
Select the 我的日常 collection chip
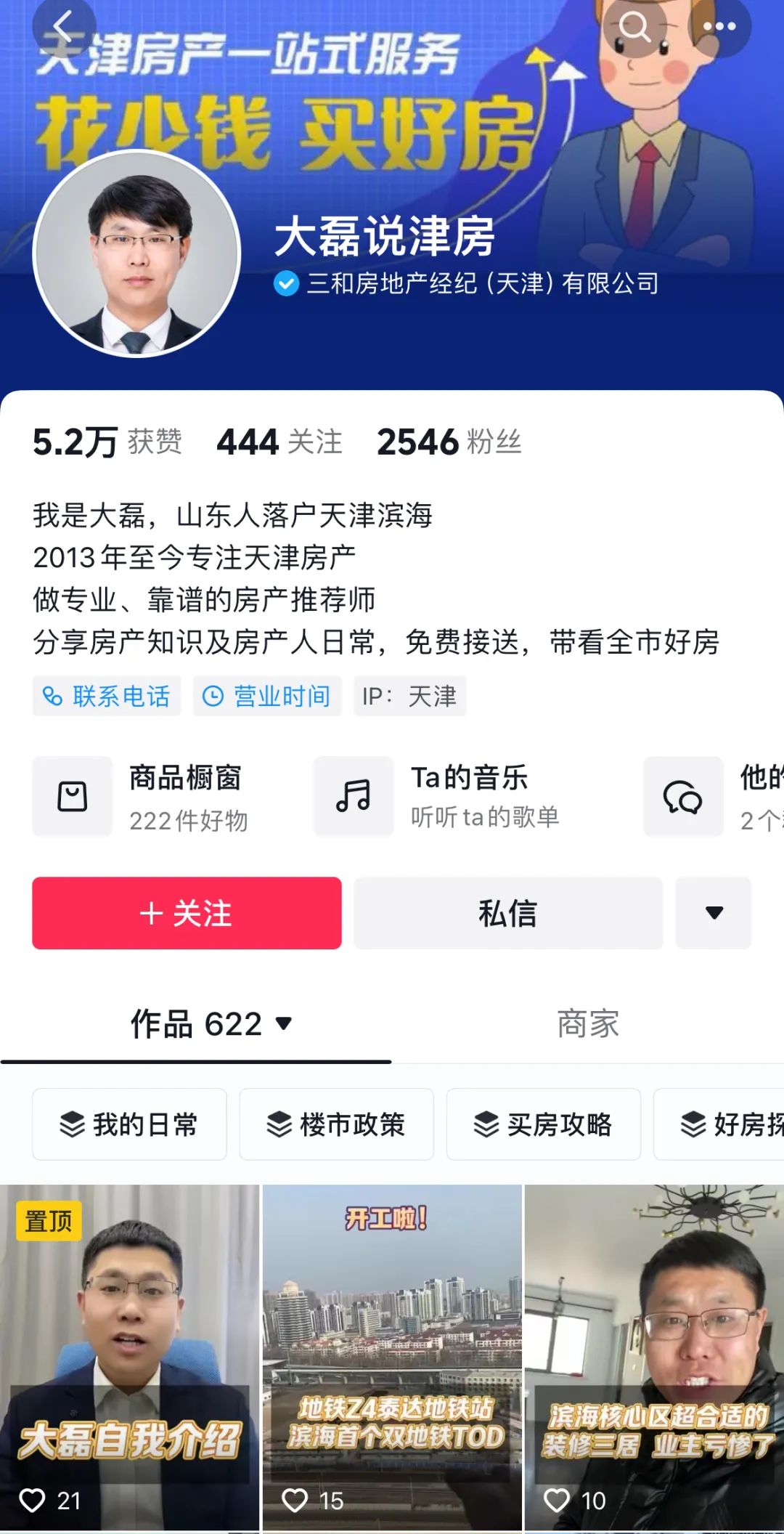coord(129,1124)
